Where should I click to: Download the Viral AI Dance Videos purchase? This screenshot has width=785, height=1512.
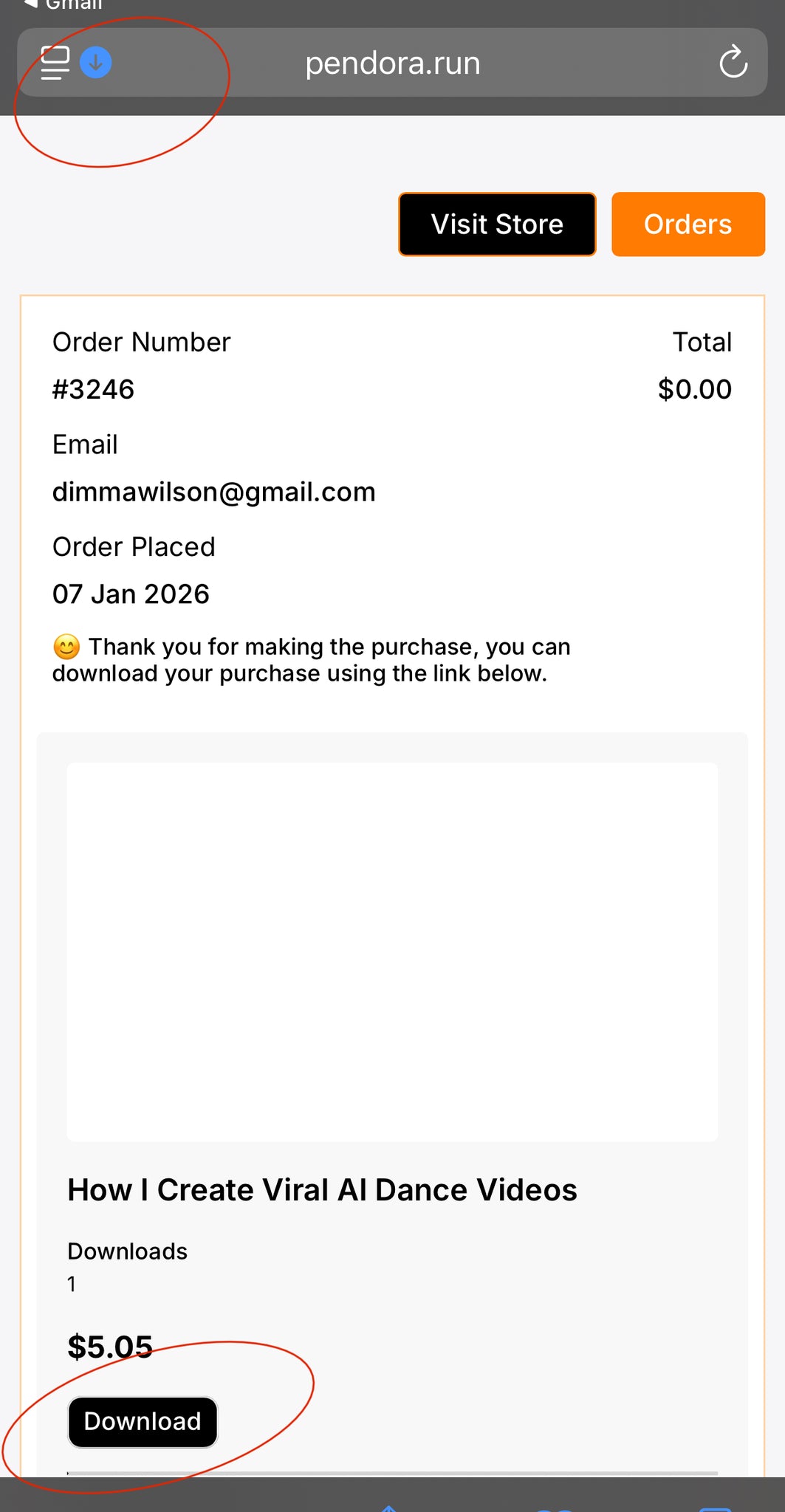point(143,1421)
